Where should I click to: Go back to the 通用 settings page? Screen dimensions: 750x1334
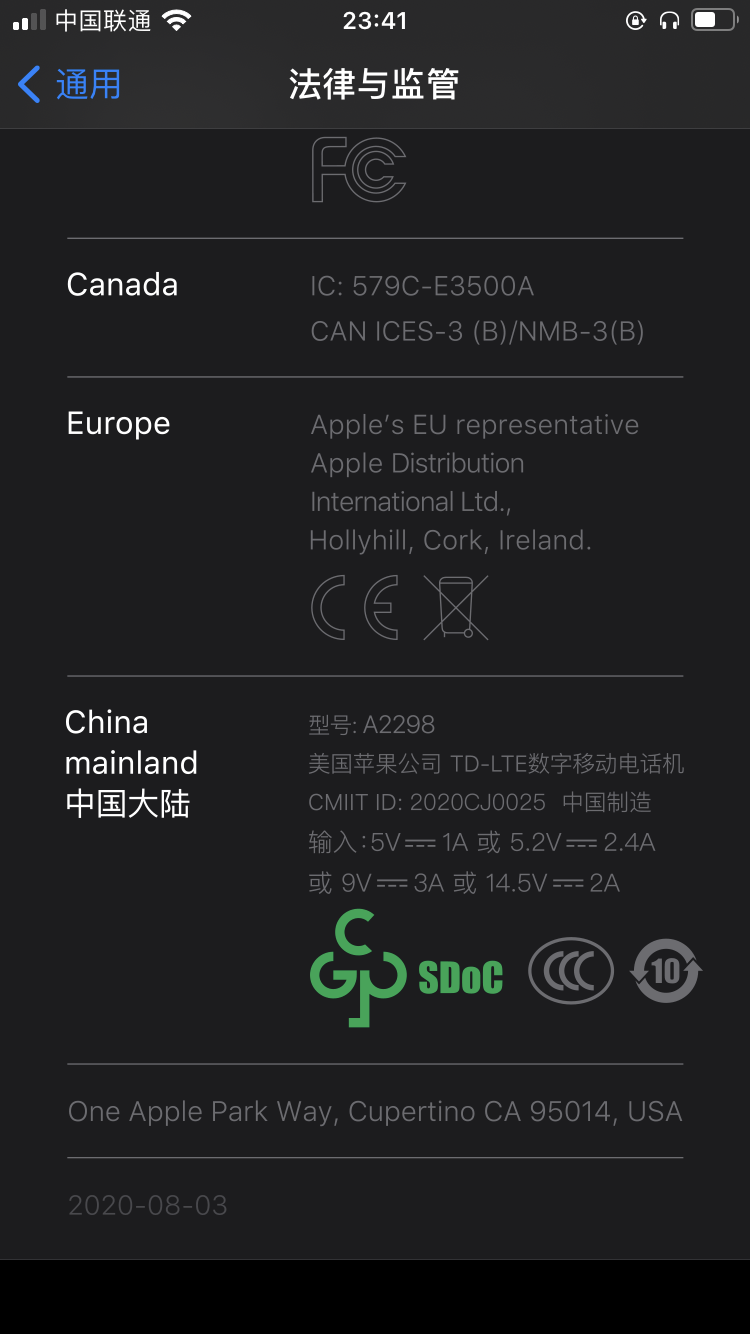70,85
